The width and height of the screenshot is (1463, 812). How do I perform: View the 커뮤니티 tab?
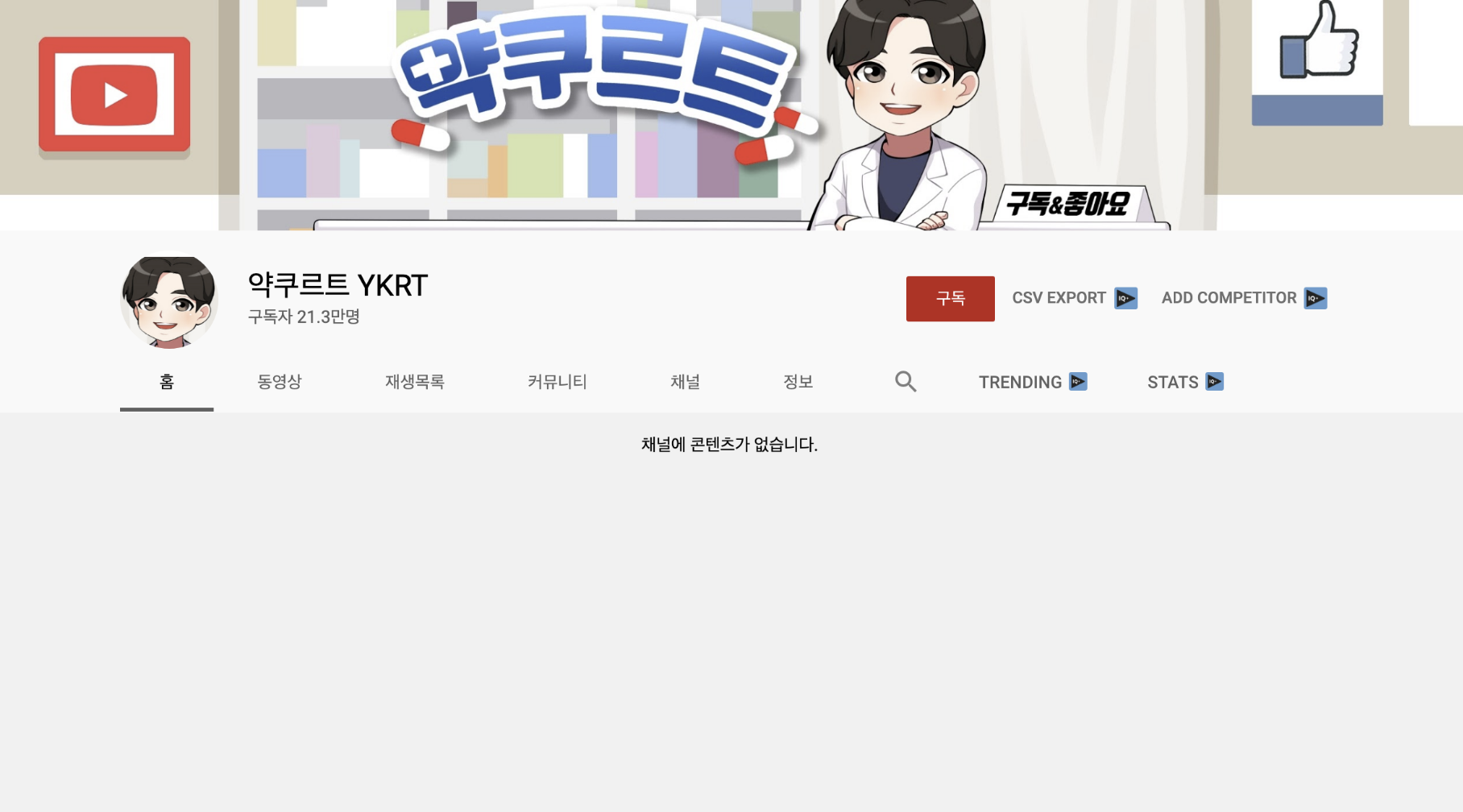tap(557, 382)
